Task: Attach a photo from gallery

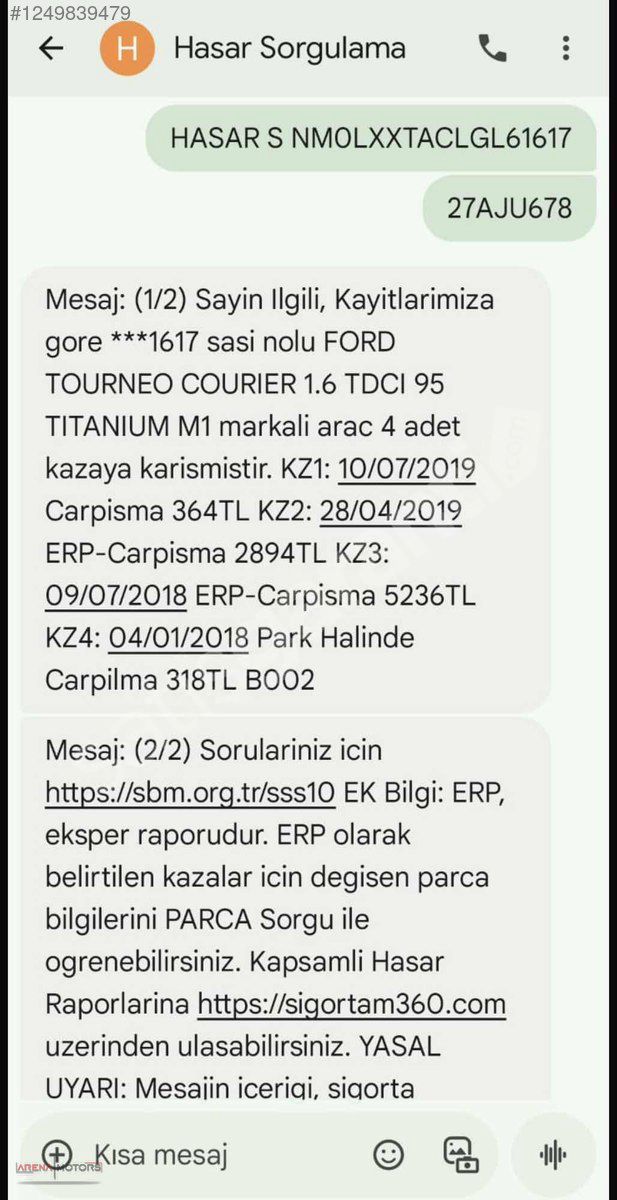Action: click(461, 1155)
